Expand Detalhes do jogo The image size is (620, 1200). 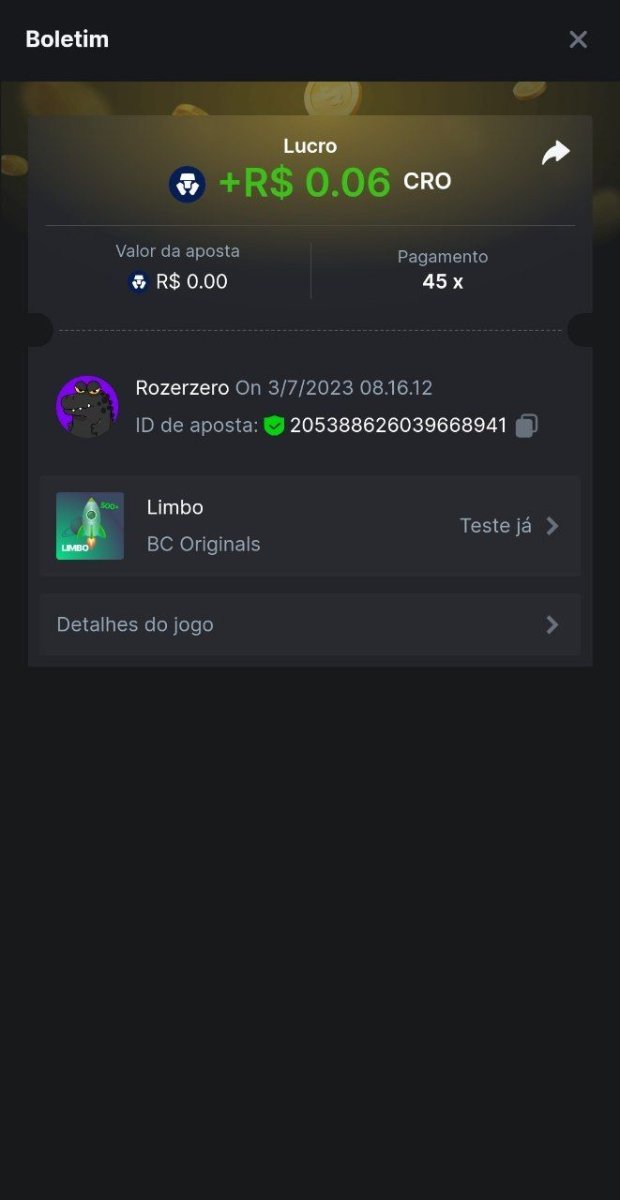coord(309,625)
